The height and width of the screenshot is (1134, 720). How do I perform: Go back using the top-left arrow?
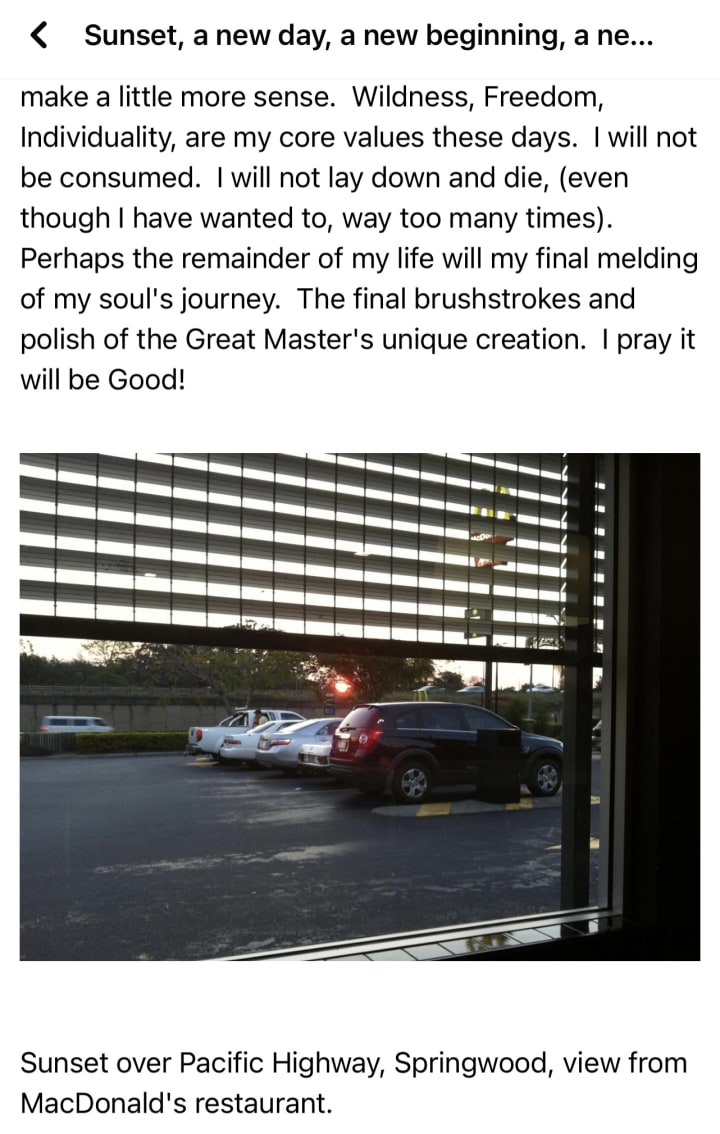click(38, 37)
